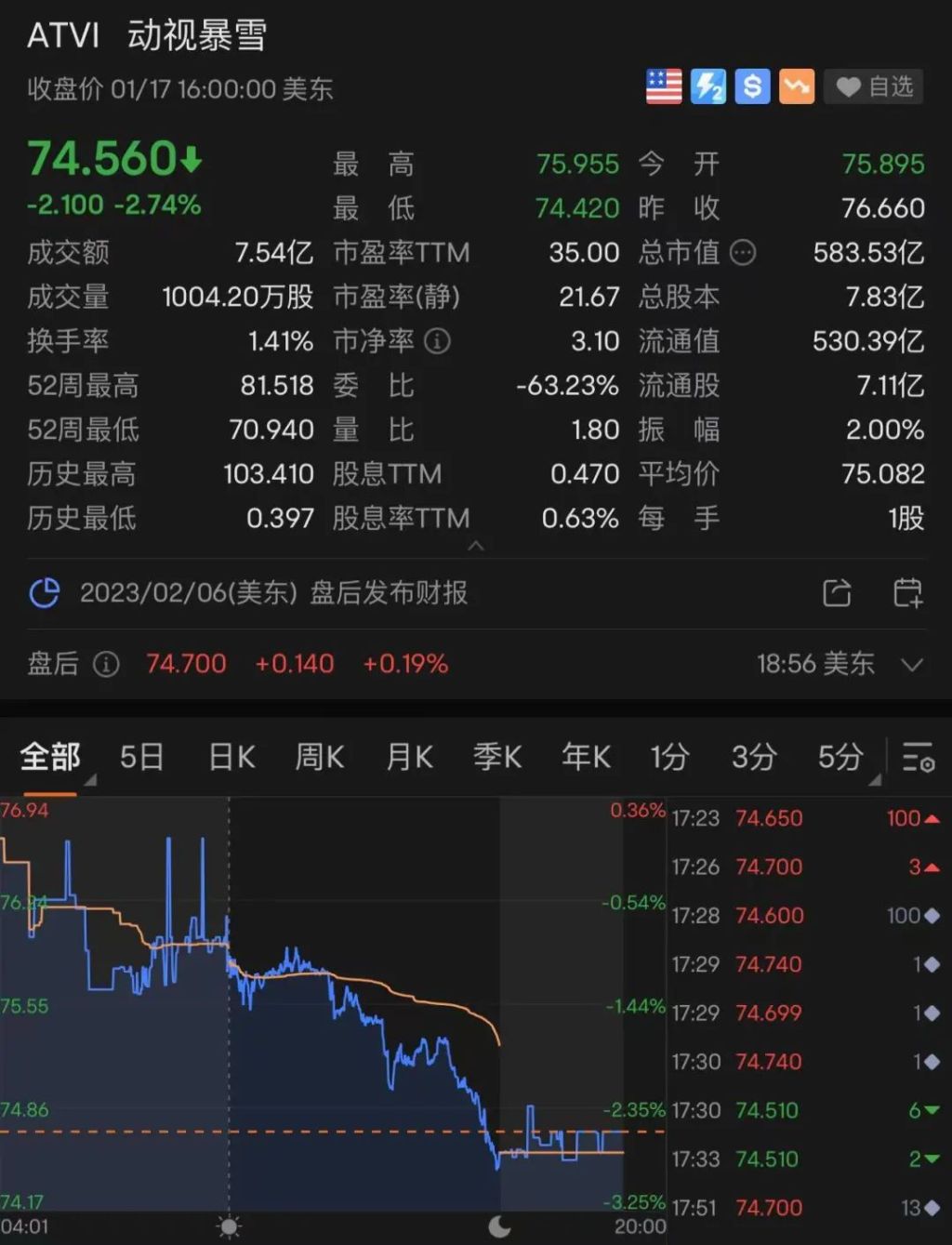Image resolution: width=952 pixels, height=1245 pixels.
Task: Open chart settings icon right of 5分 tab
Action: [x=919, y=758]
